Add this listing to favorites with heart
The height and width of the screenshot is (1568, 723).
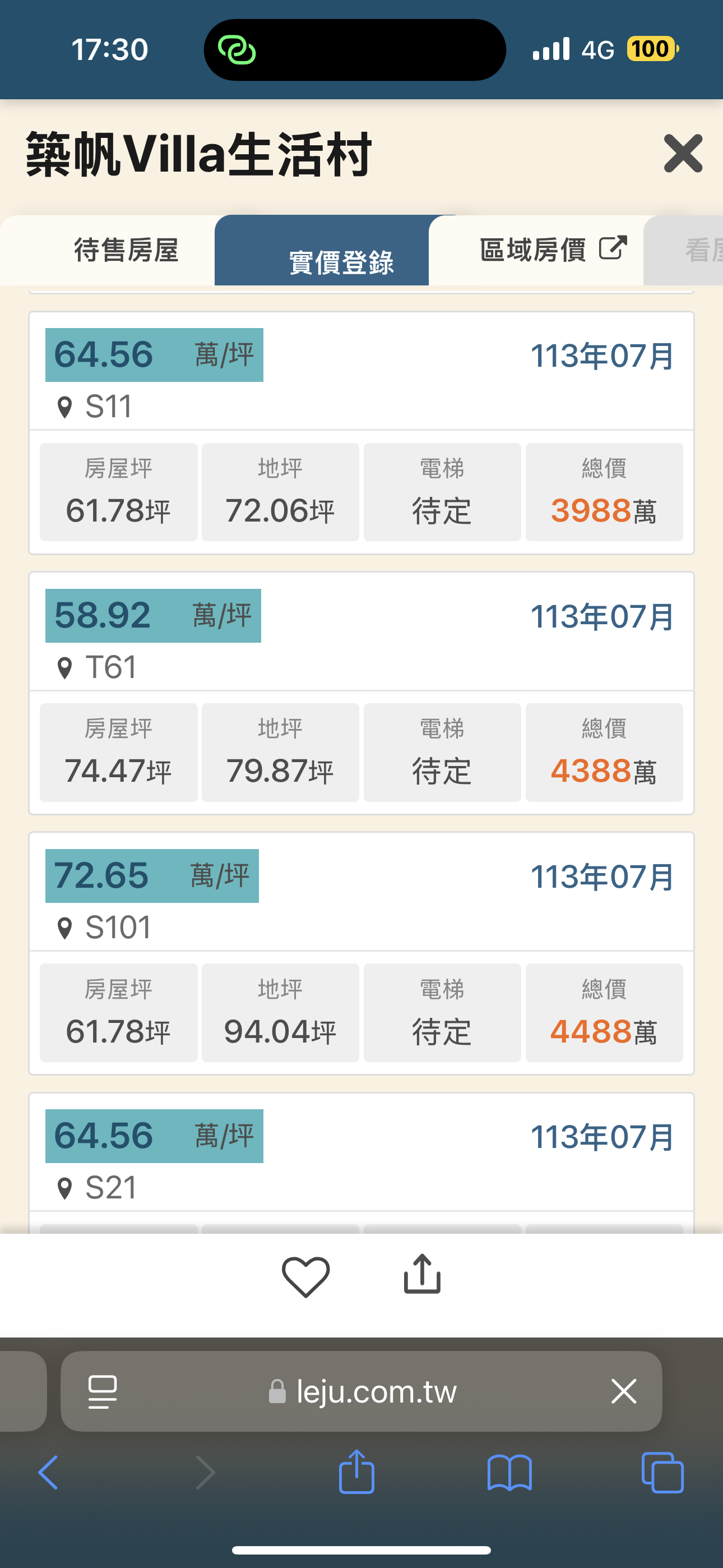pos(305,1276)
